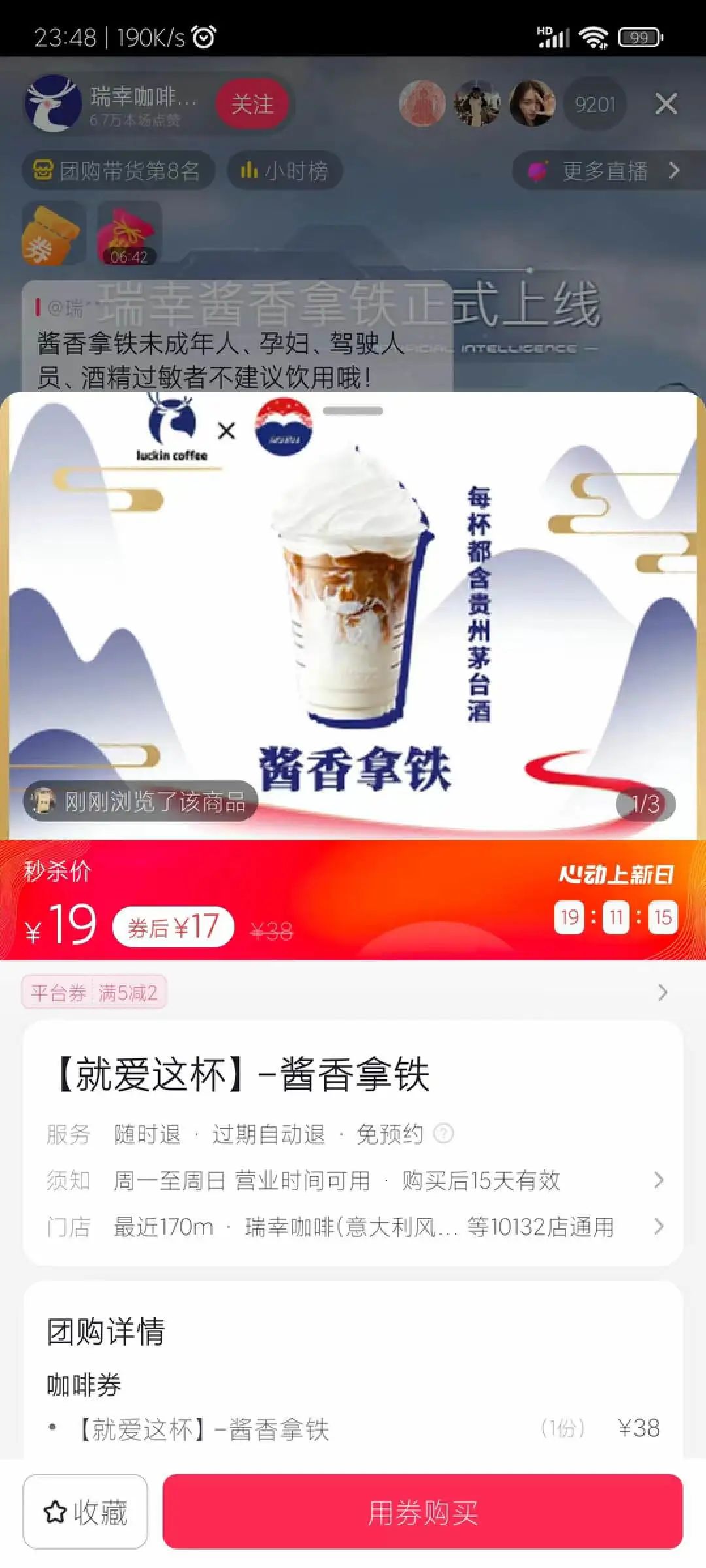View 门店 applicable stores list

(x=353, y=1227)
